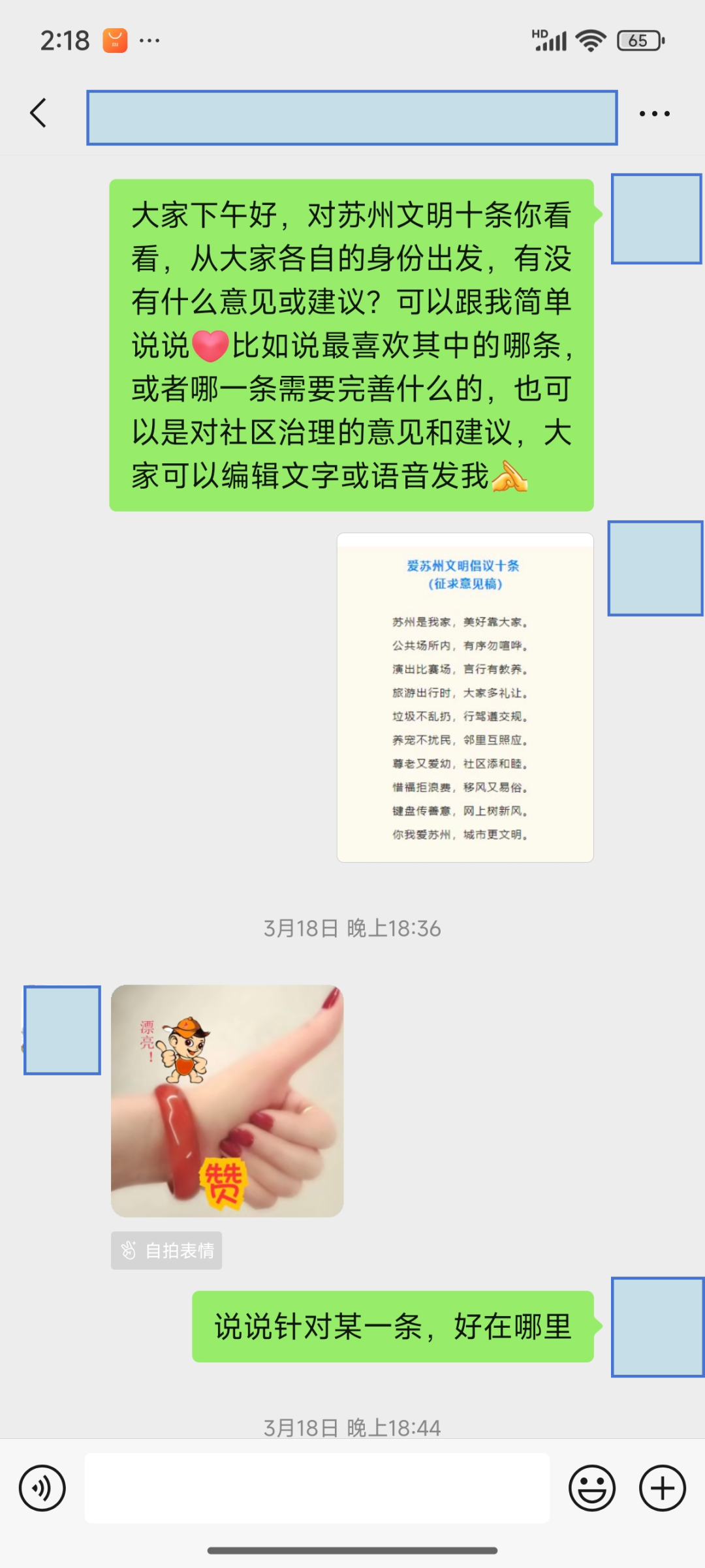705x1568 pixels.
Task: Open the chat info overflow menu
Action: coord(654,114)
